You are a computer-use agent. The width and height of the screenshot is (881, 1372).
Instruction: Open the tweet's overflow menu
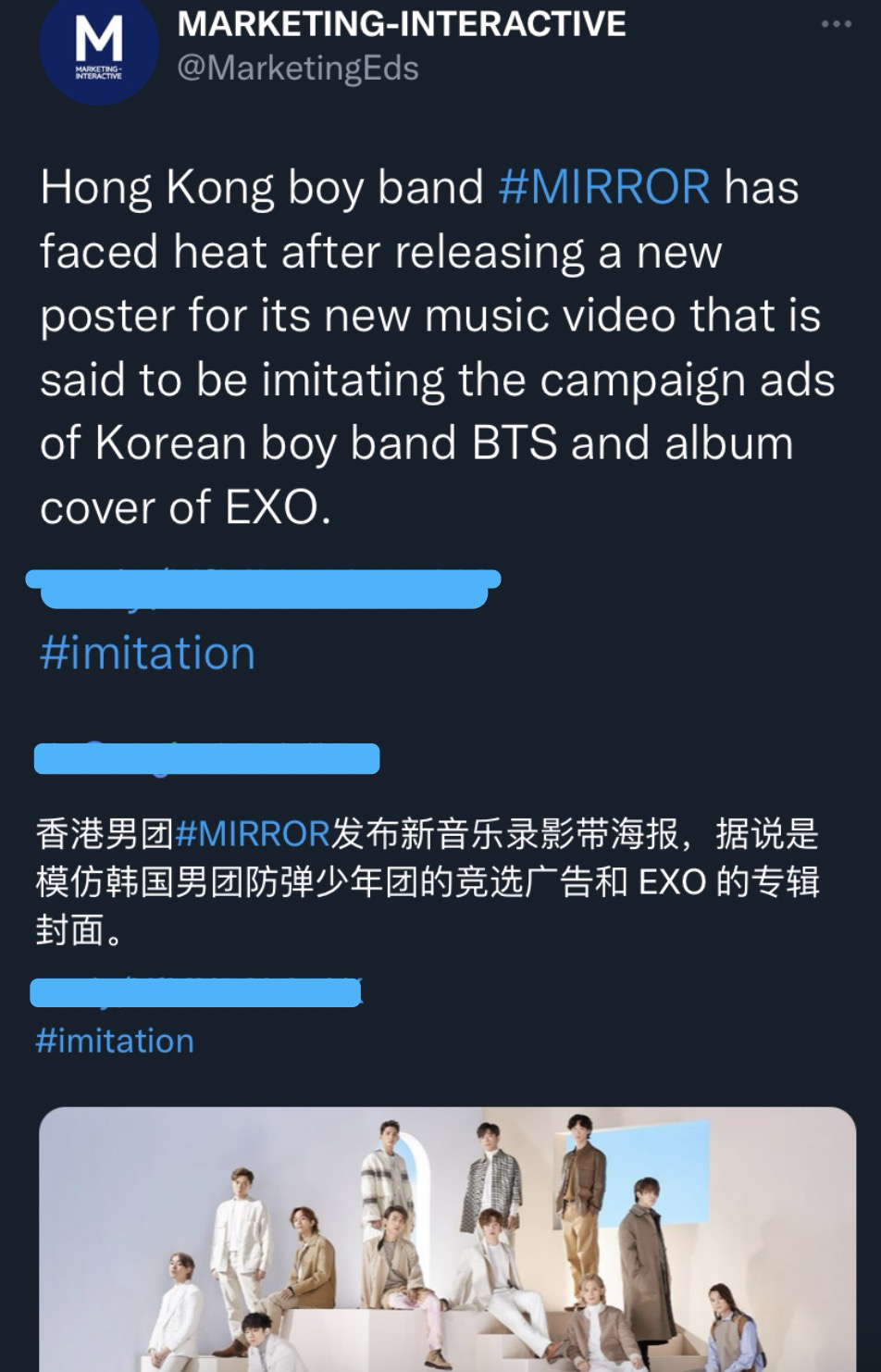pos(836,24)
